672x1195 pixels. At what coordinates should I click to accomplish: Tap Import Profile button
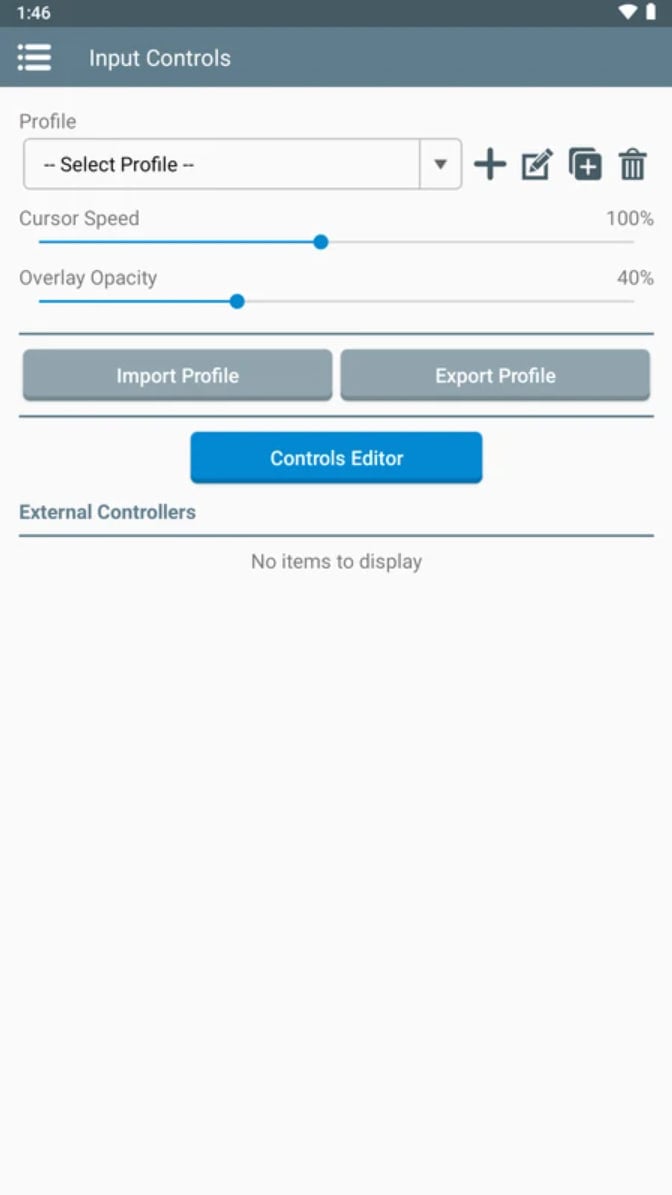(177, 376)
